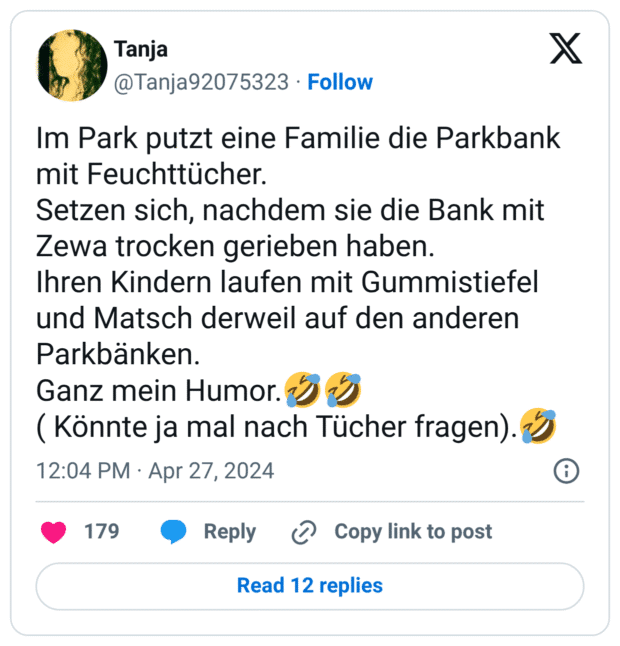Copy link to post
The width and height of the screenshot is (620, 646).
392,532
